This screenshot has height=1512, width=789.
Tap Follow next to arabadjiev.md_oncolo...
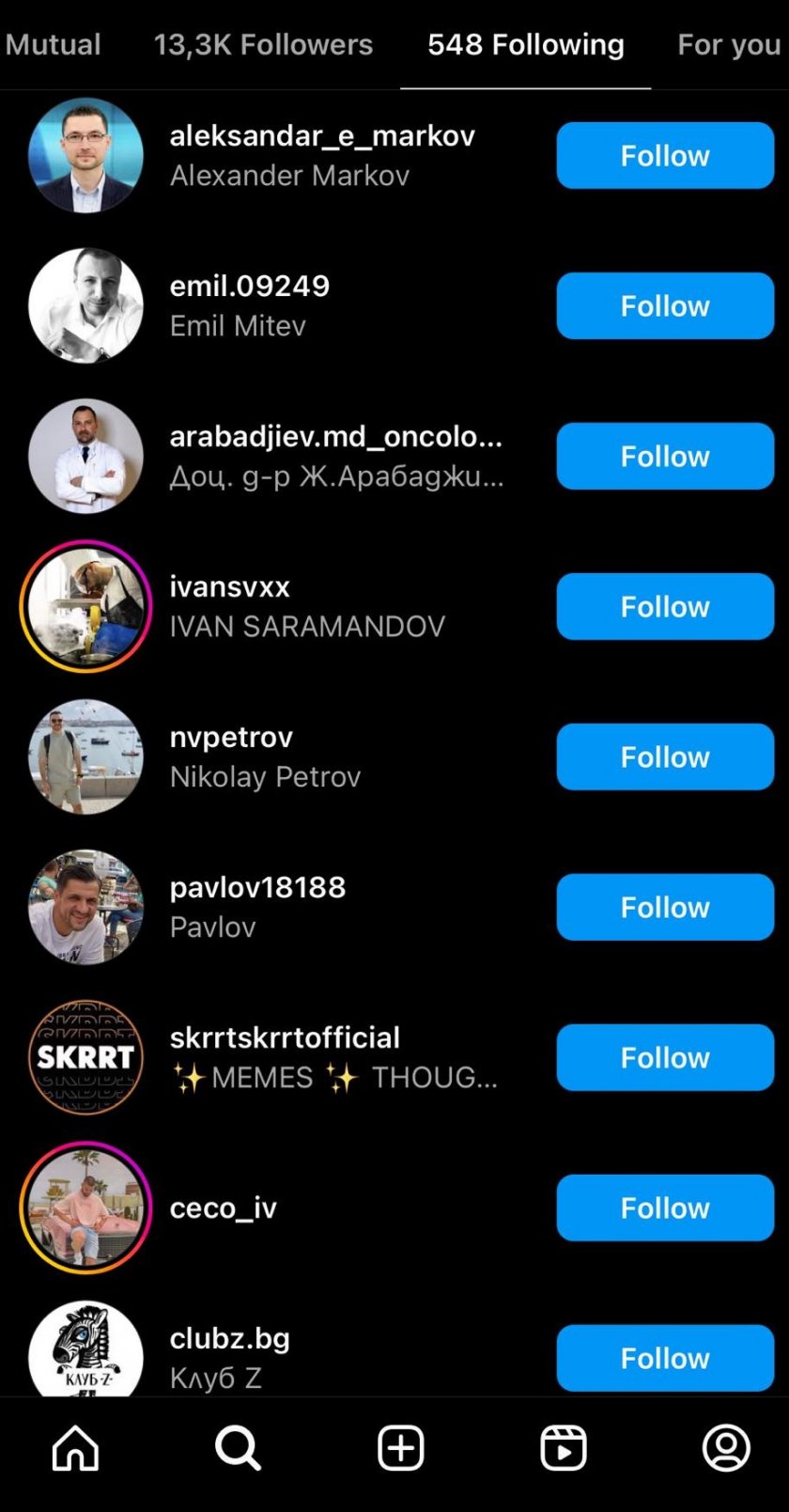[664, 456]
